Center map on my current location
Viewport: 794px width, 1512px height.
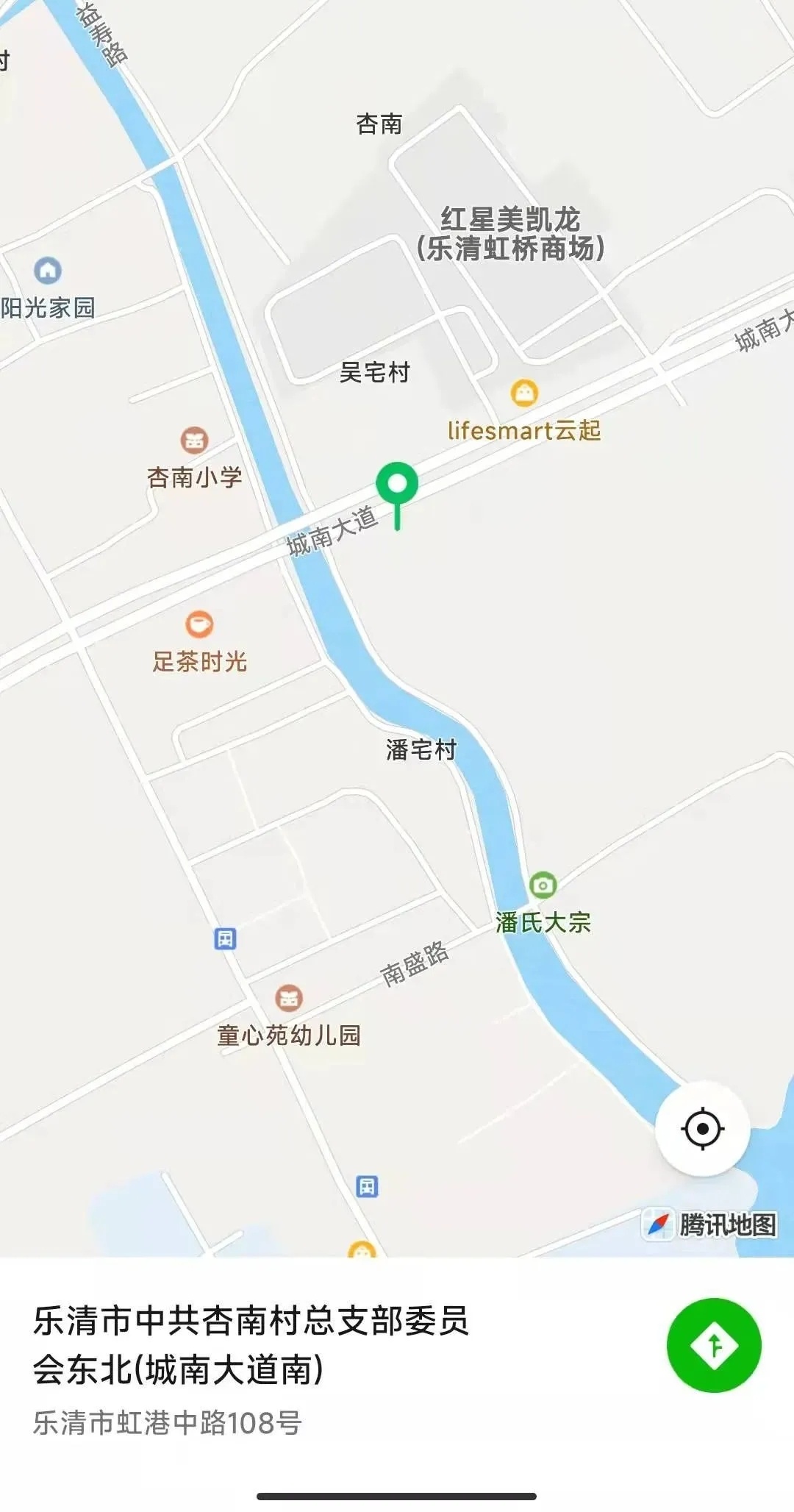[702, 1128]
